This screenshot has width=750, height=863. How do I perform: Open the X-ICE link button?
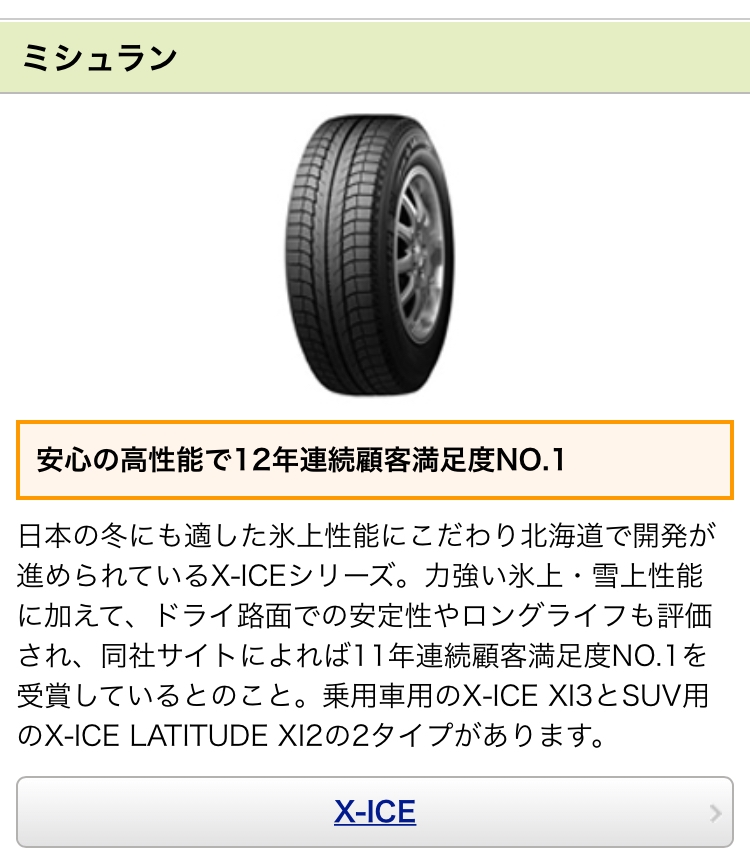pyautogui.click(x=375, y=812)
